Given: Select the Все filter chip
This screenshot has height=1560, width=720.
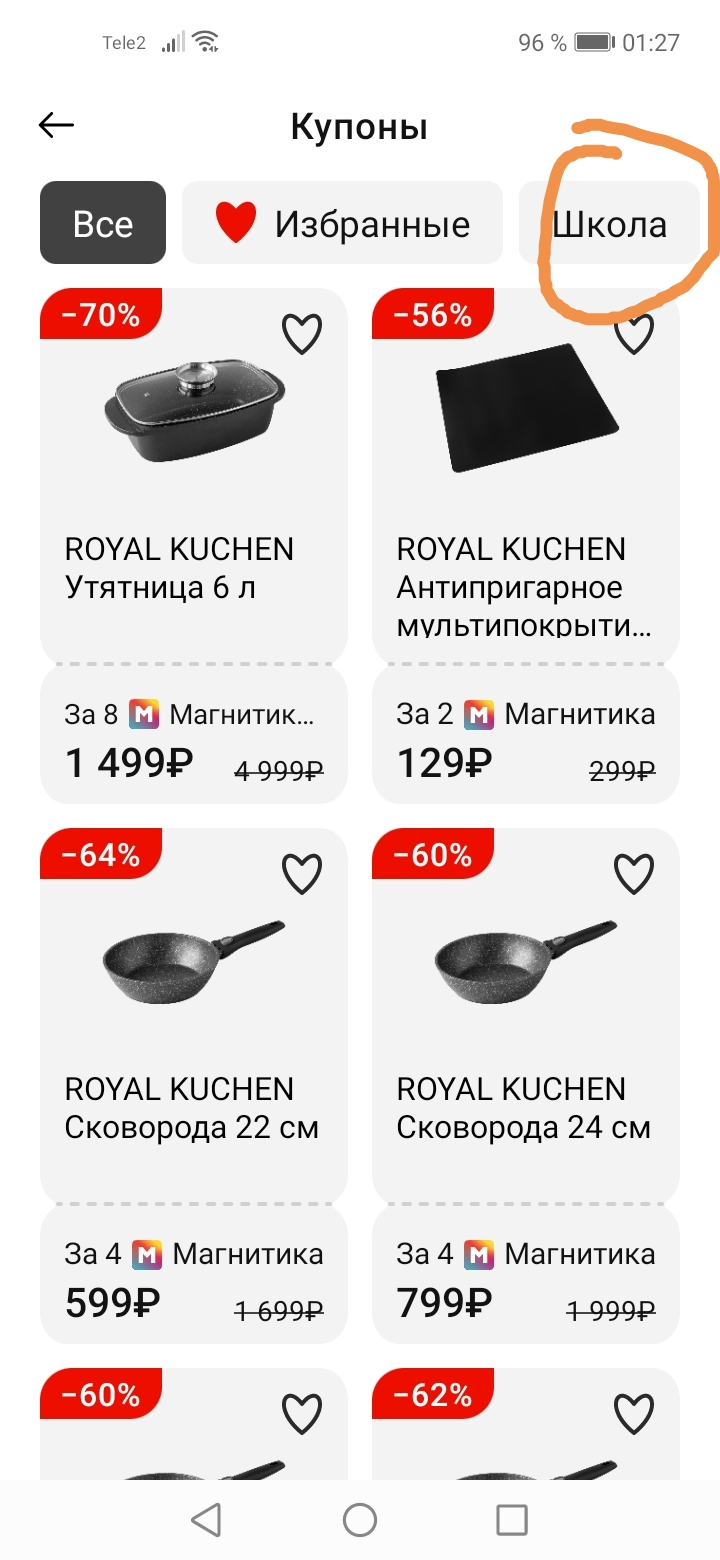Looking at the screenshot, I should point(103,223).
